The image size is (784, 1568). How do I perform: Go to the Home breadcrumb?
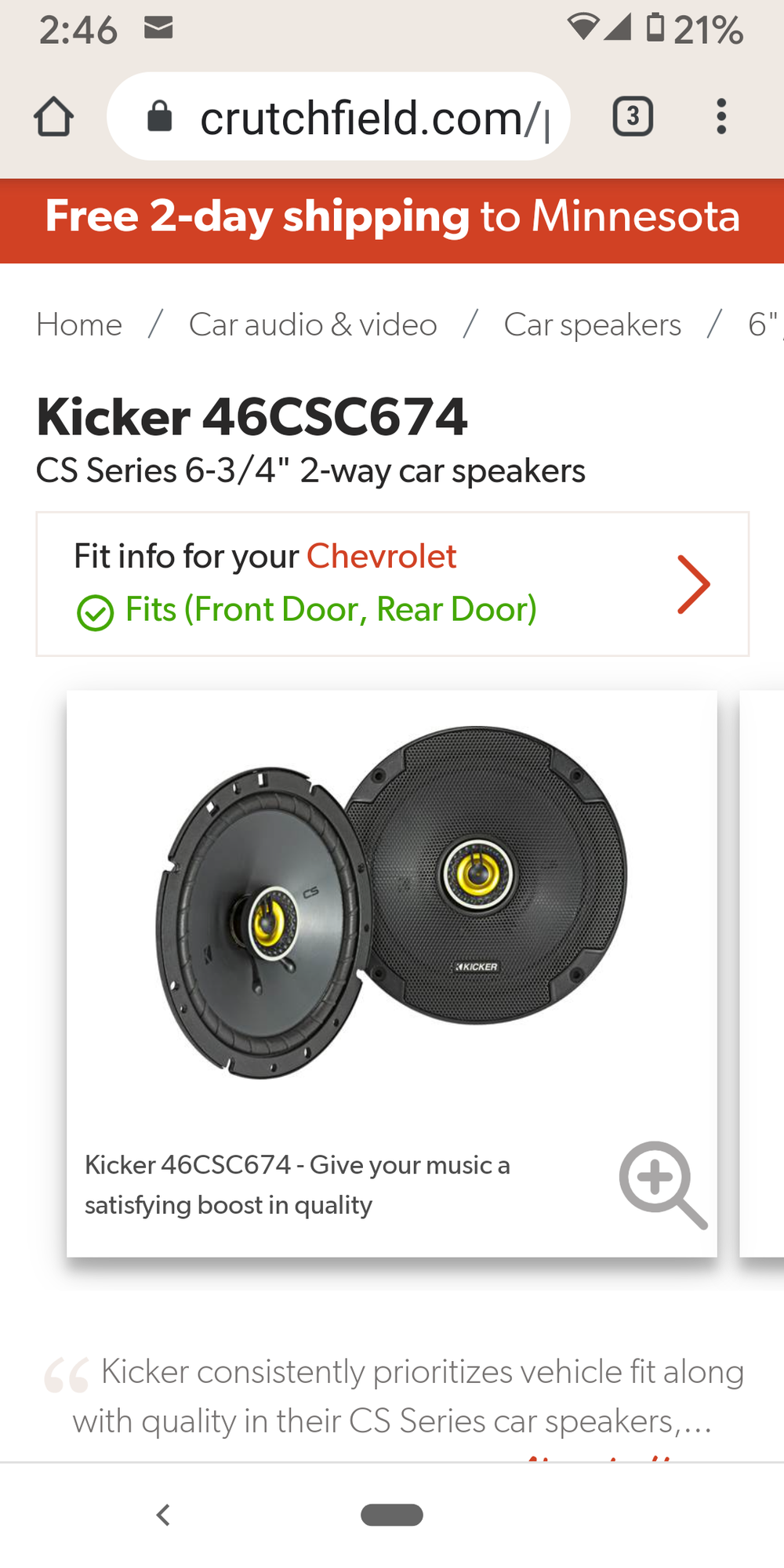(79, 325)
